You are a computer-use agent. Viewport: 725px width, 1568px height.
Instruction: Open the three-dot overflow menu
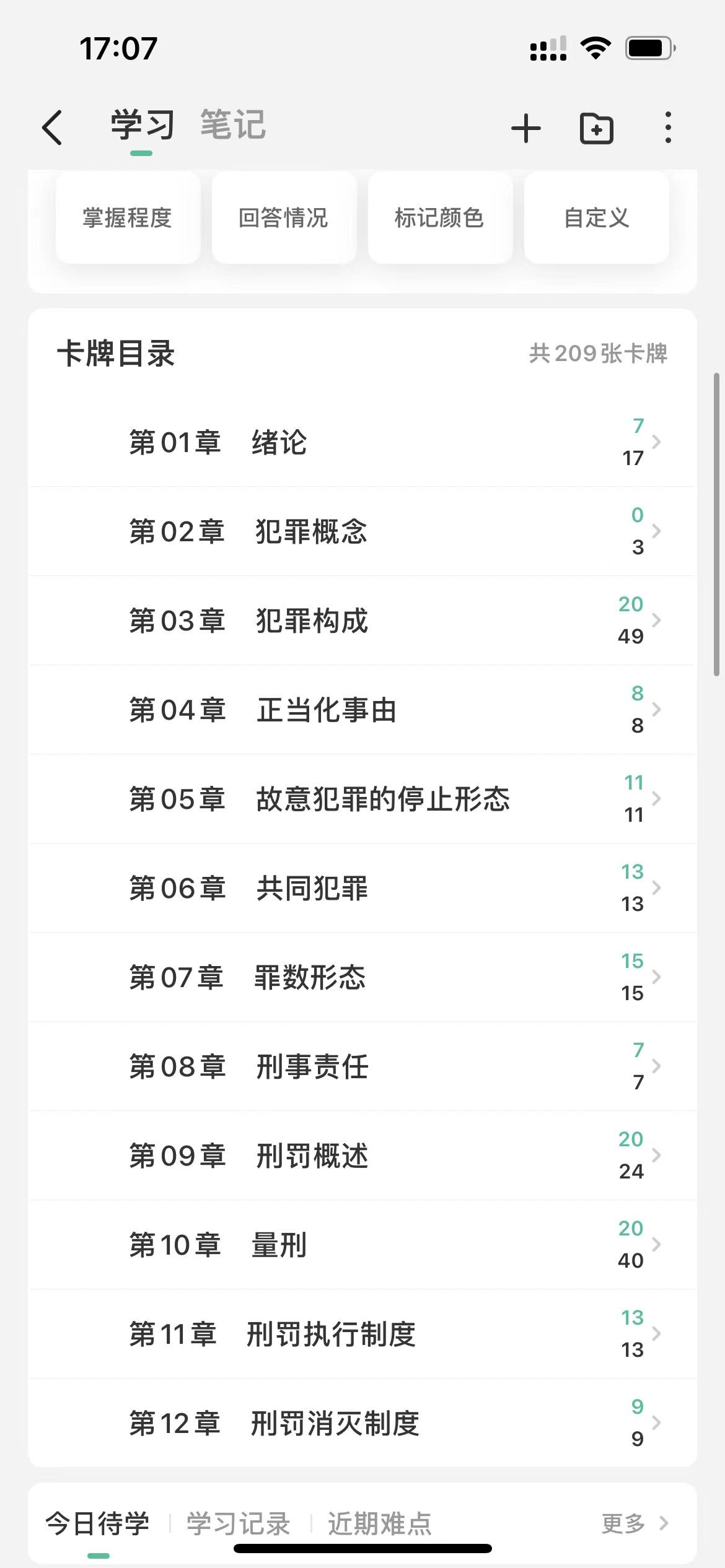coord(668,128)
